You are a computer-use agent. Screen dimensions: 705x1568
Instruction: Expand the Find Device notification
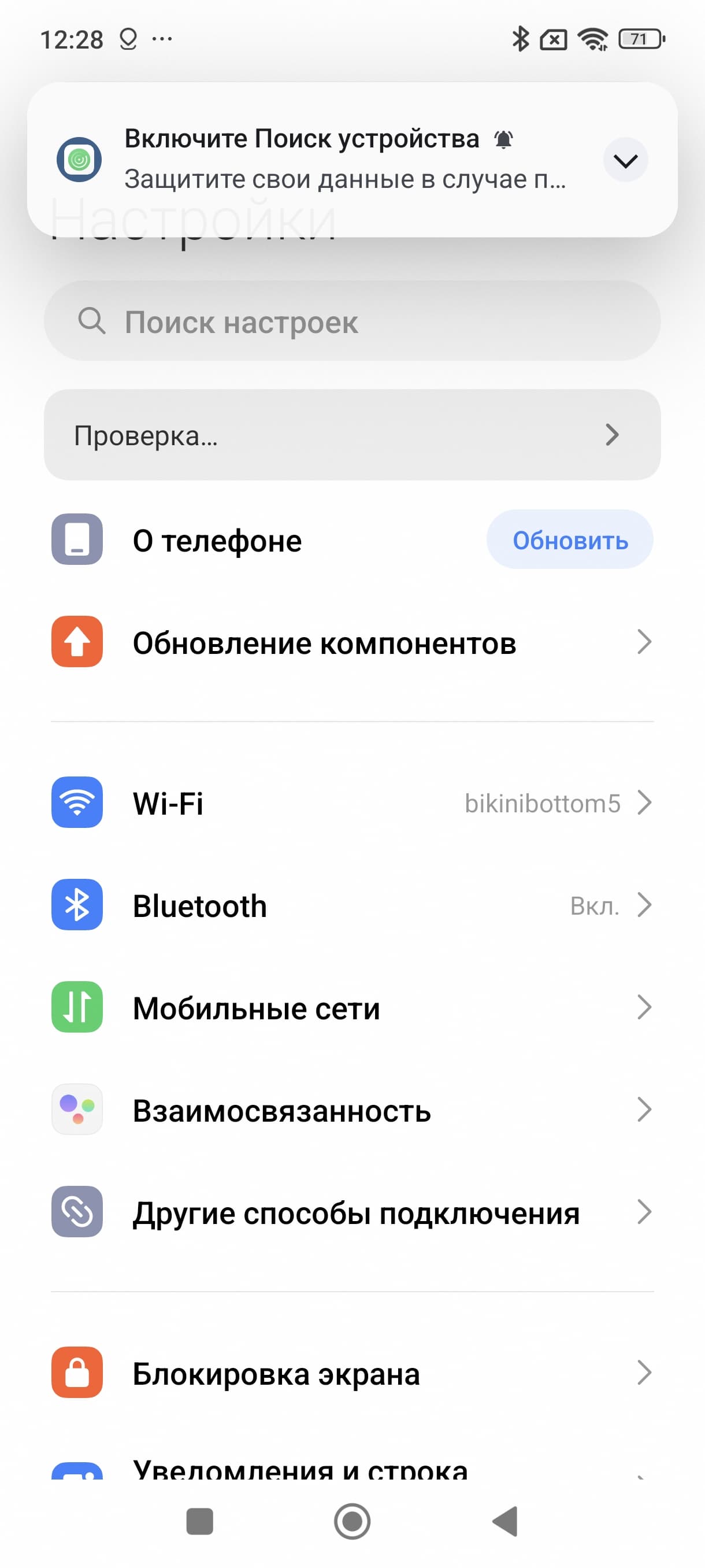tap(625, 160)
